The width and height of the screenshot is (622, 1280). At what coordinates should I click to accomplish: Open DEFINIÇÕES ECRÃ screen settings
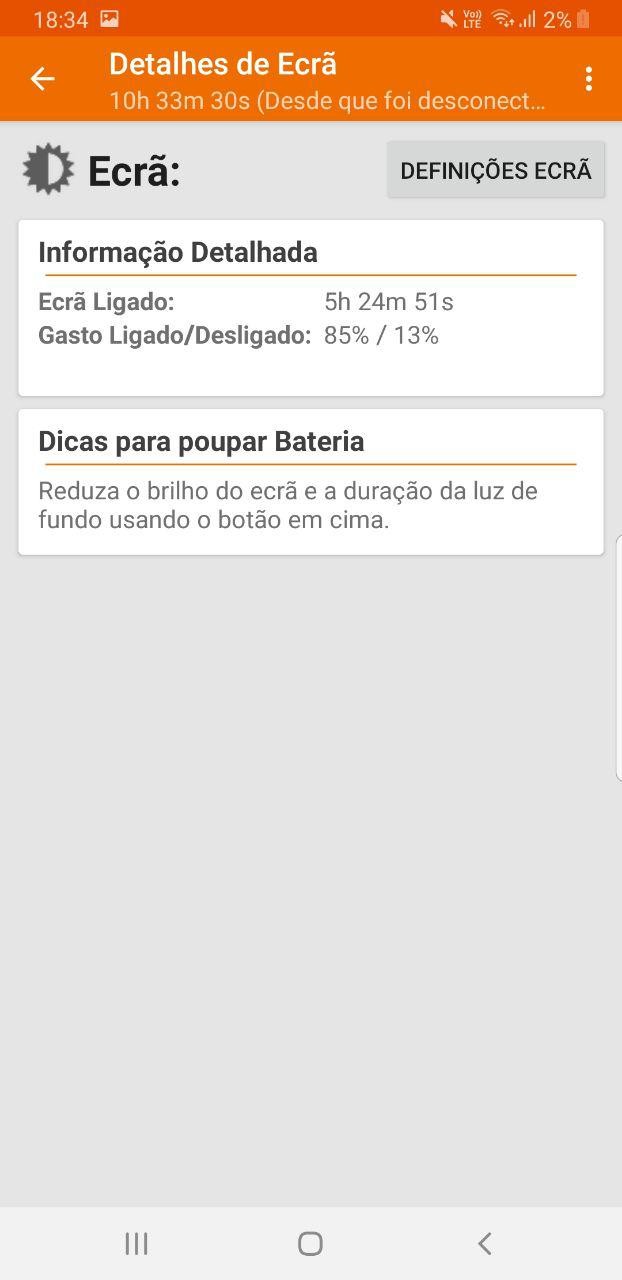[496, 171]
